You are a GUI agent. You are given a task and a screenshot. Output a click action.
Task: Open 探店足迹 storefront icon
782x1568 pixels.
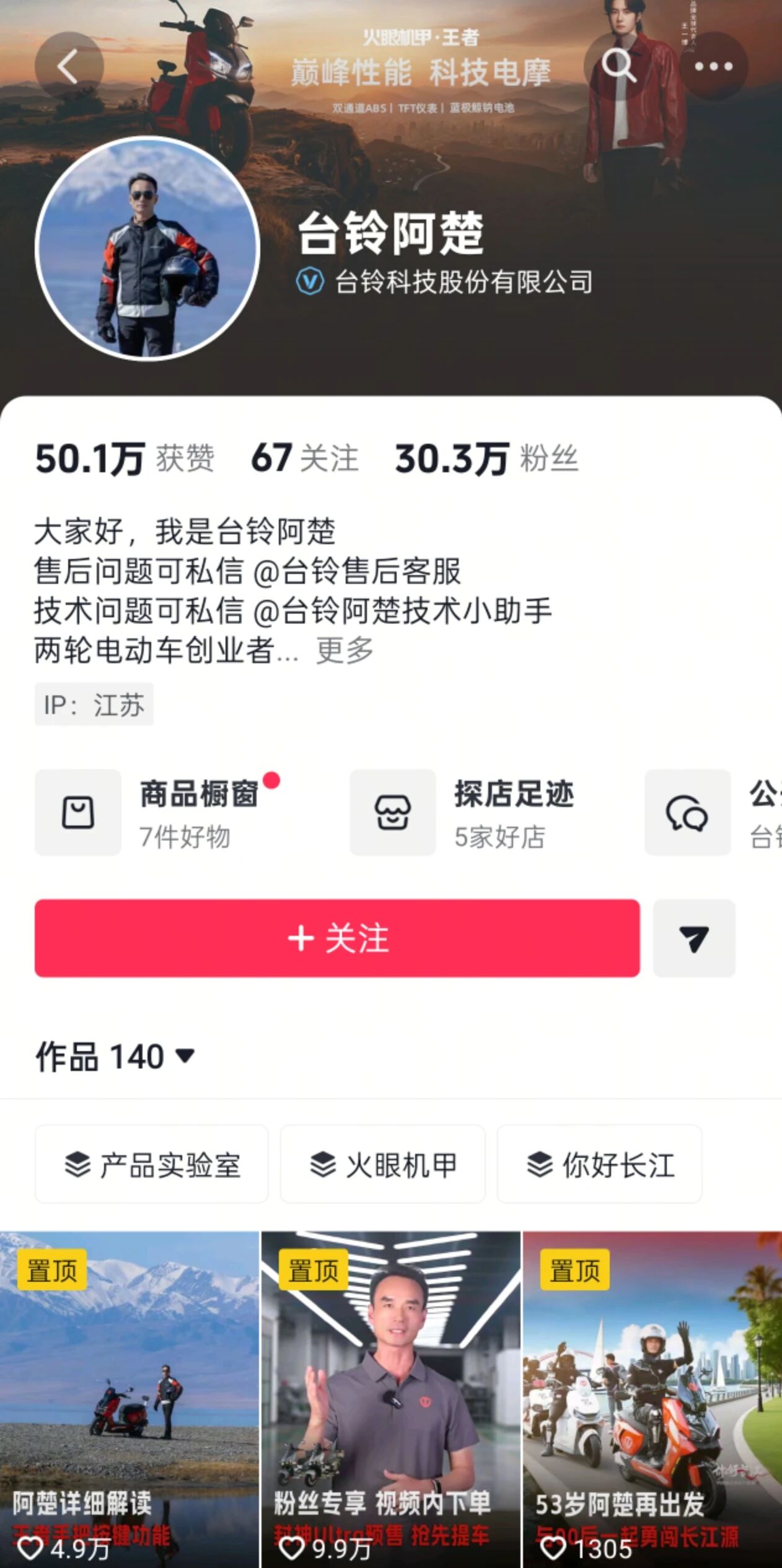[393, 813]
